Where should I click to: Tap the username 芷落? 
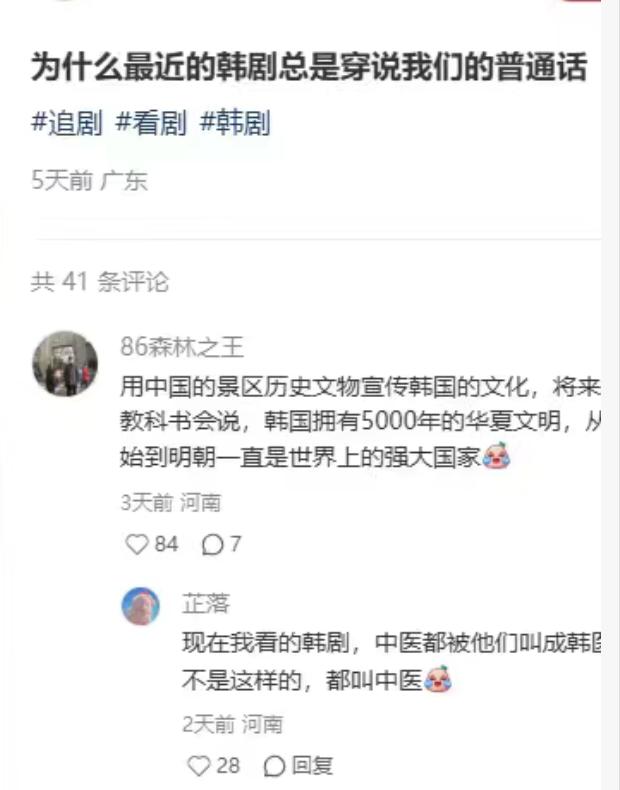205,603
